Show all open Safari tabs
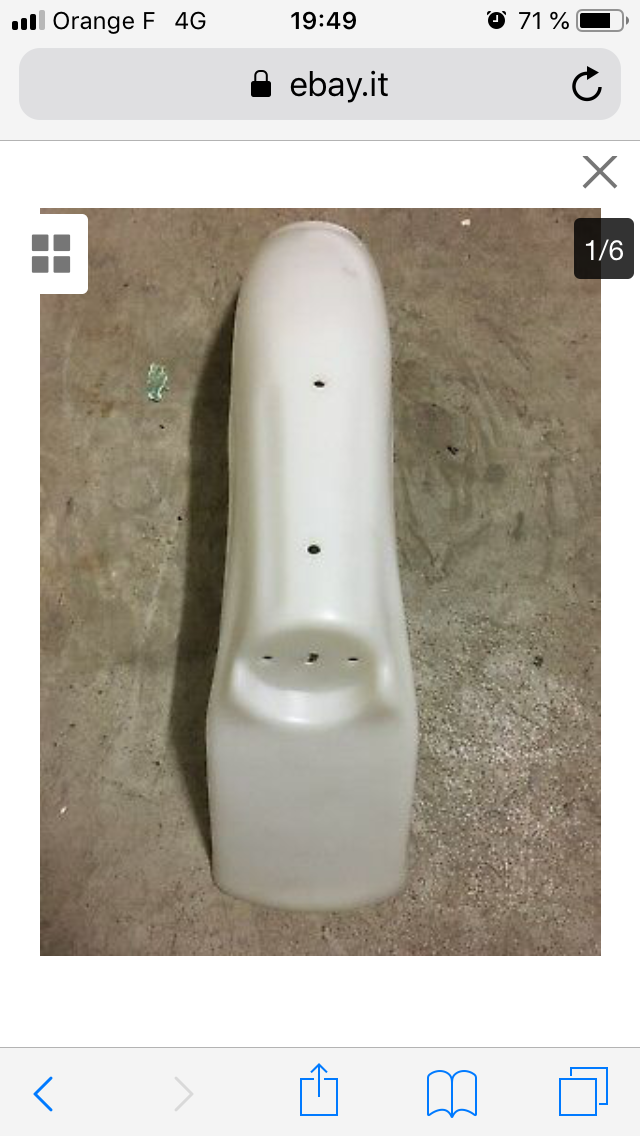This screenshot has height=1136, width=640. (x=583, y=1092)
